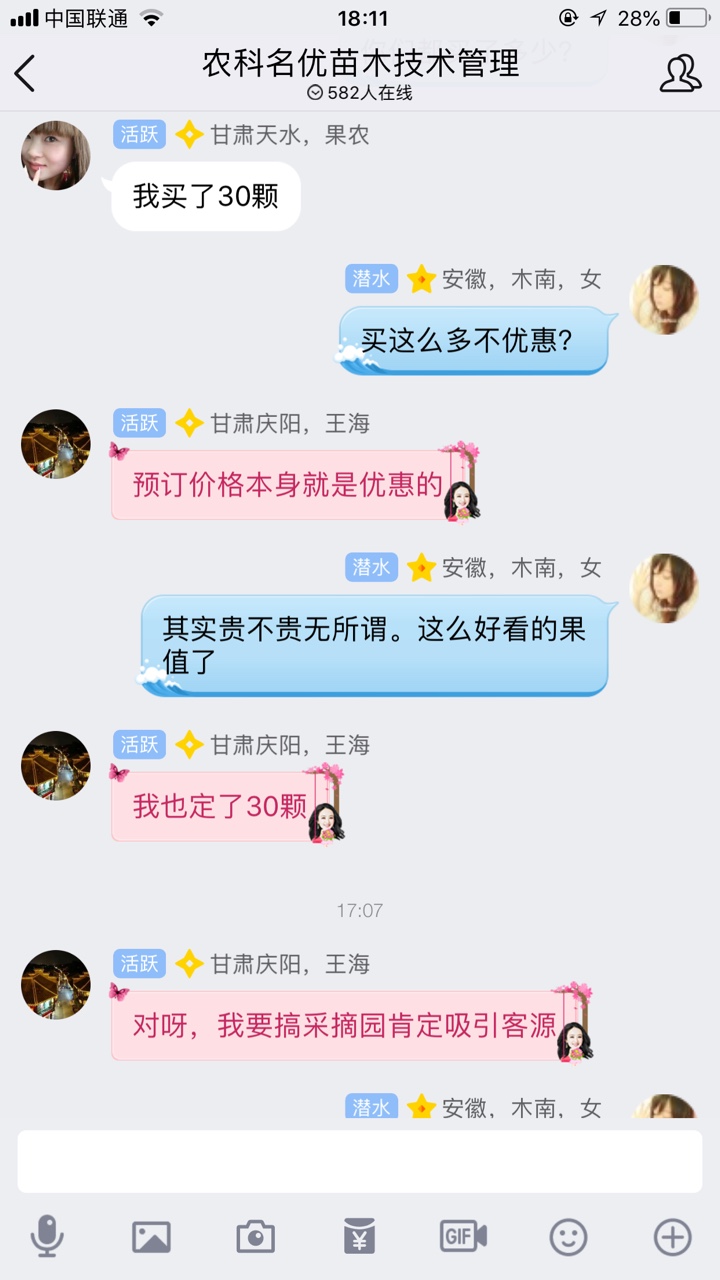720x1280 pixels.
Task: Open the emoji picker
Action: pyautogui.click(x=569, y=1237)
